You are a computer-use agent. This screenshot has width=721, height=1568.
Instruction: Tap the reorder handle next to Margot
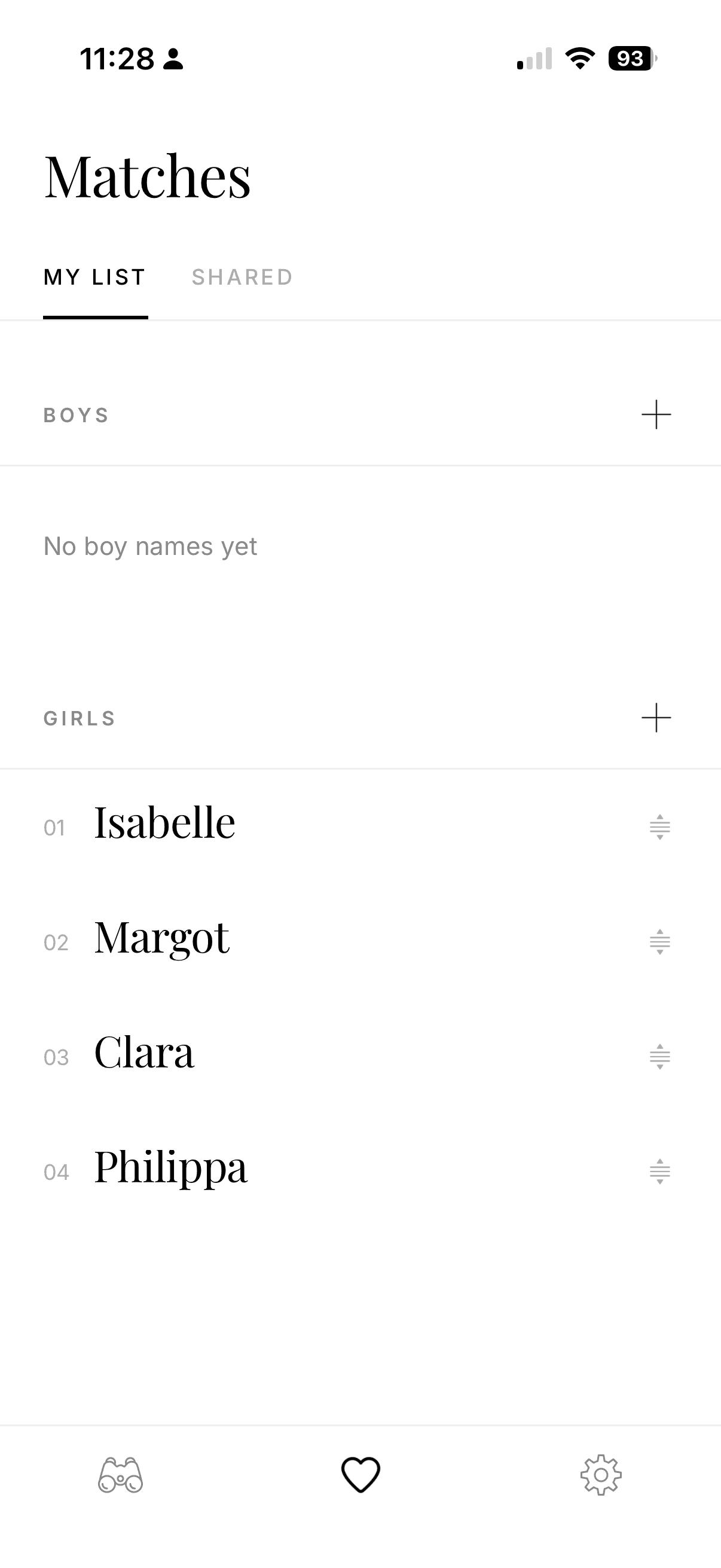point(659,942)
